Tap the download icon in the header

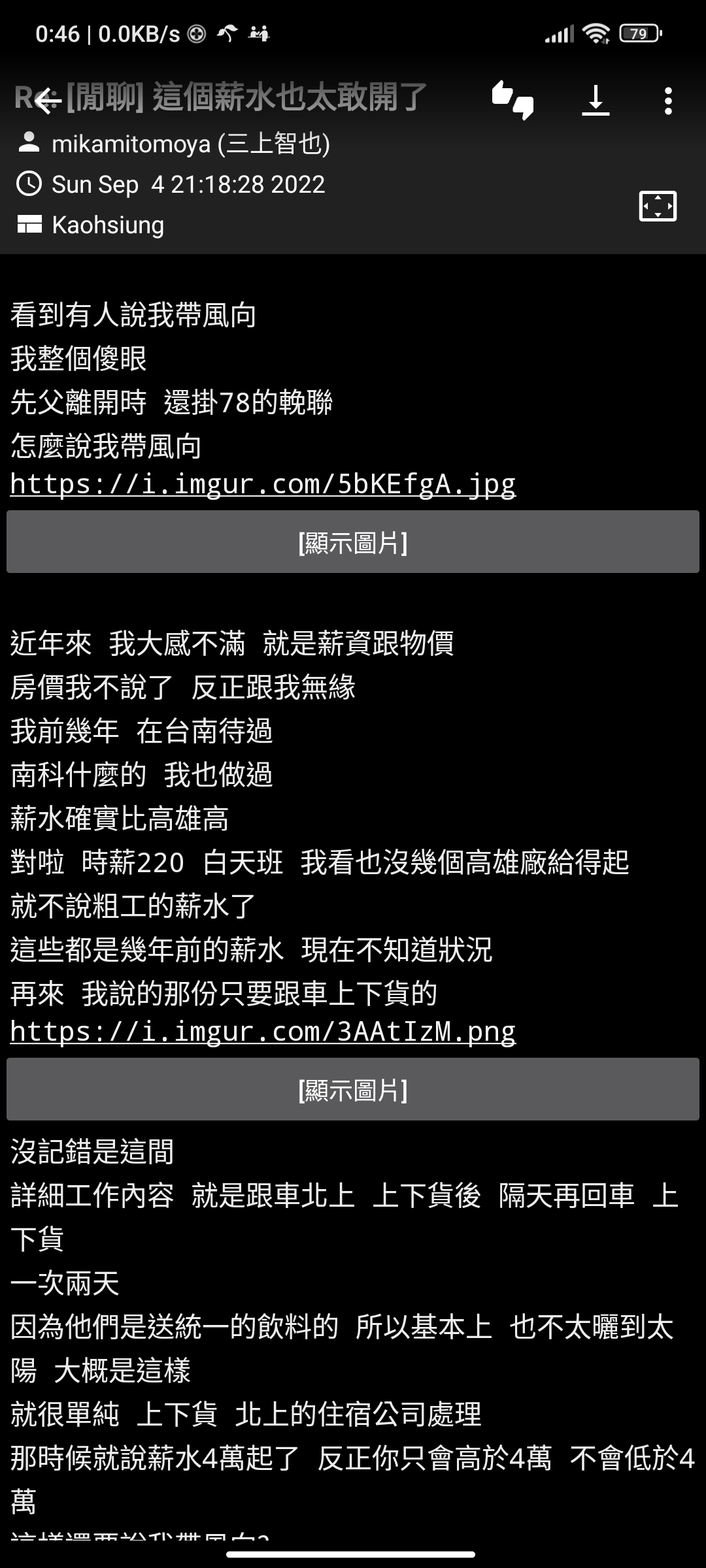(596, 101)
